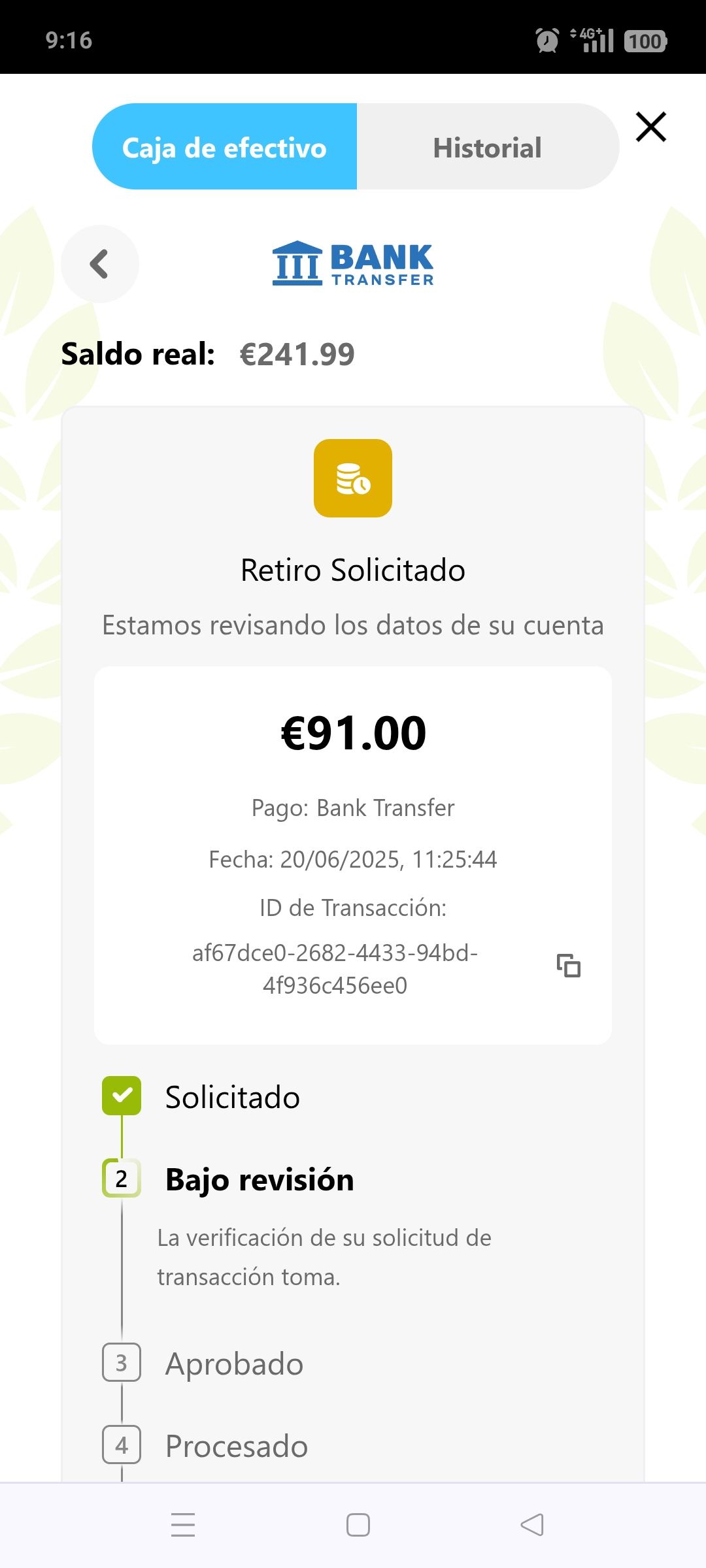Switch to the Historial tab
Image resolution: width=706 pixels, height=1568 pixels.
click(487, 146)
